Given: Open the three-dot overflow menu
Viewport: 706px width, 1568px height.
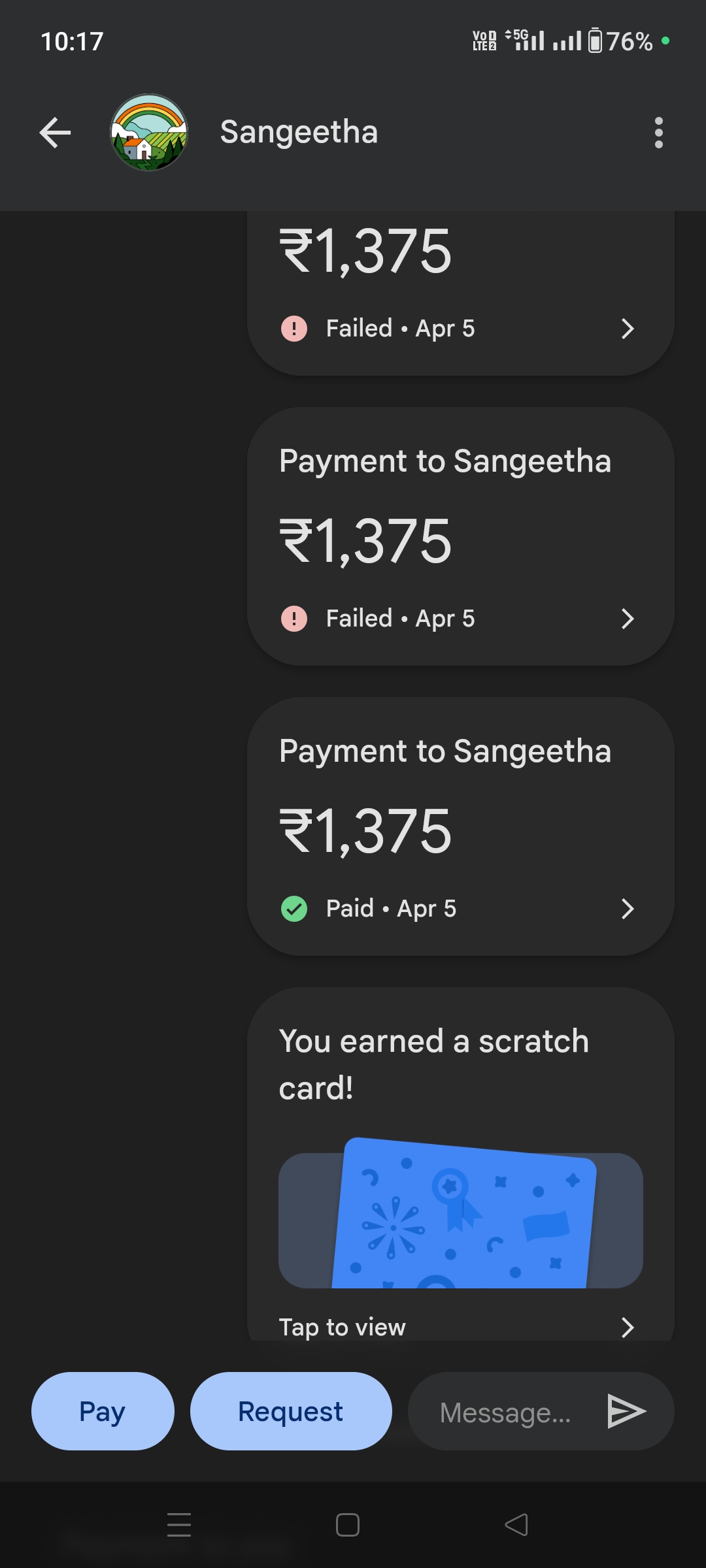Looking at the screenshot, I should (x=658, y=133).
